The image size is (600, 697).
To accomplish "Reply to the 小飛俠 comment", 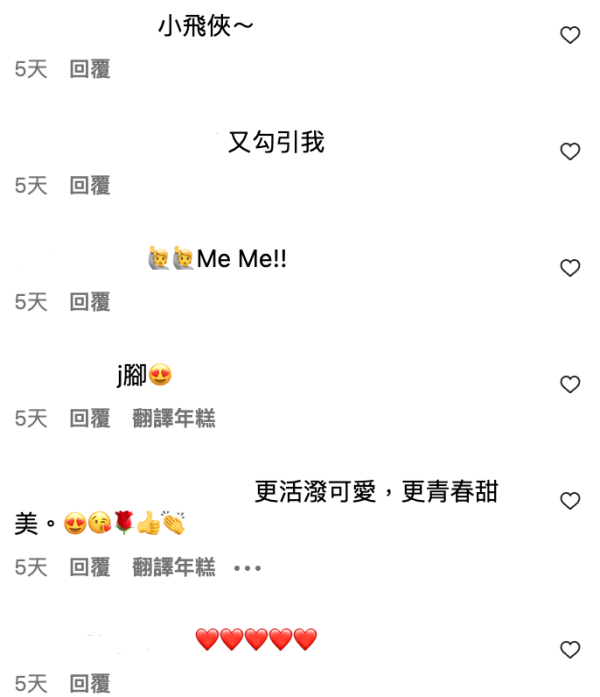I will pyautogui.click(x=90, y=69).
